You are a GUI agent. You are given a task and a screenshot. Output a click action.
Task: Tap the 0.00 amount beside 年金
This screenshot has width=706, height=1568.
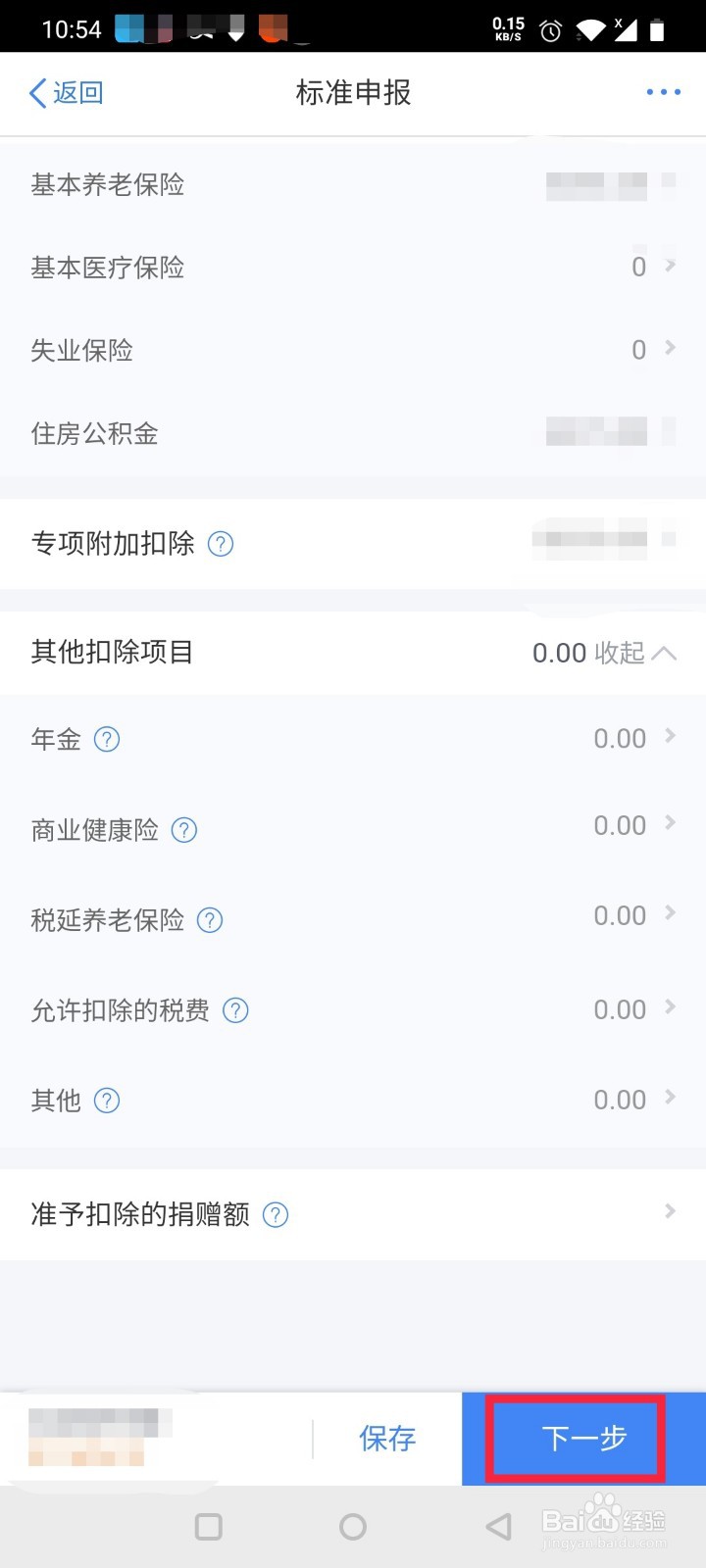[x=619, y=738]
